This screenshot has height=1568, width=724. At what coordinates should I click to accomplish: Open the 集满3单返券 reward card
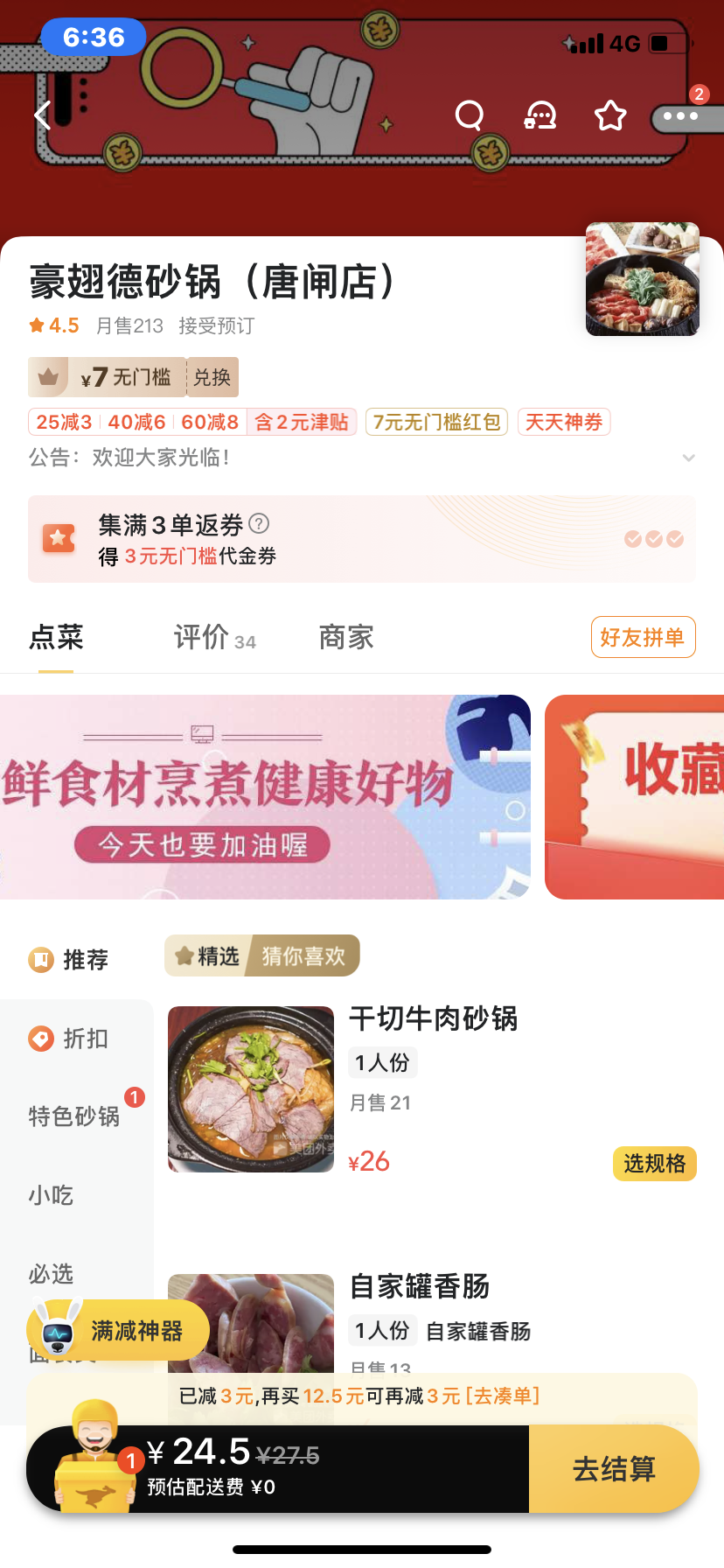pos(362,539)
